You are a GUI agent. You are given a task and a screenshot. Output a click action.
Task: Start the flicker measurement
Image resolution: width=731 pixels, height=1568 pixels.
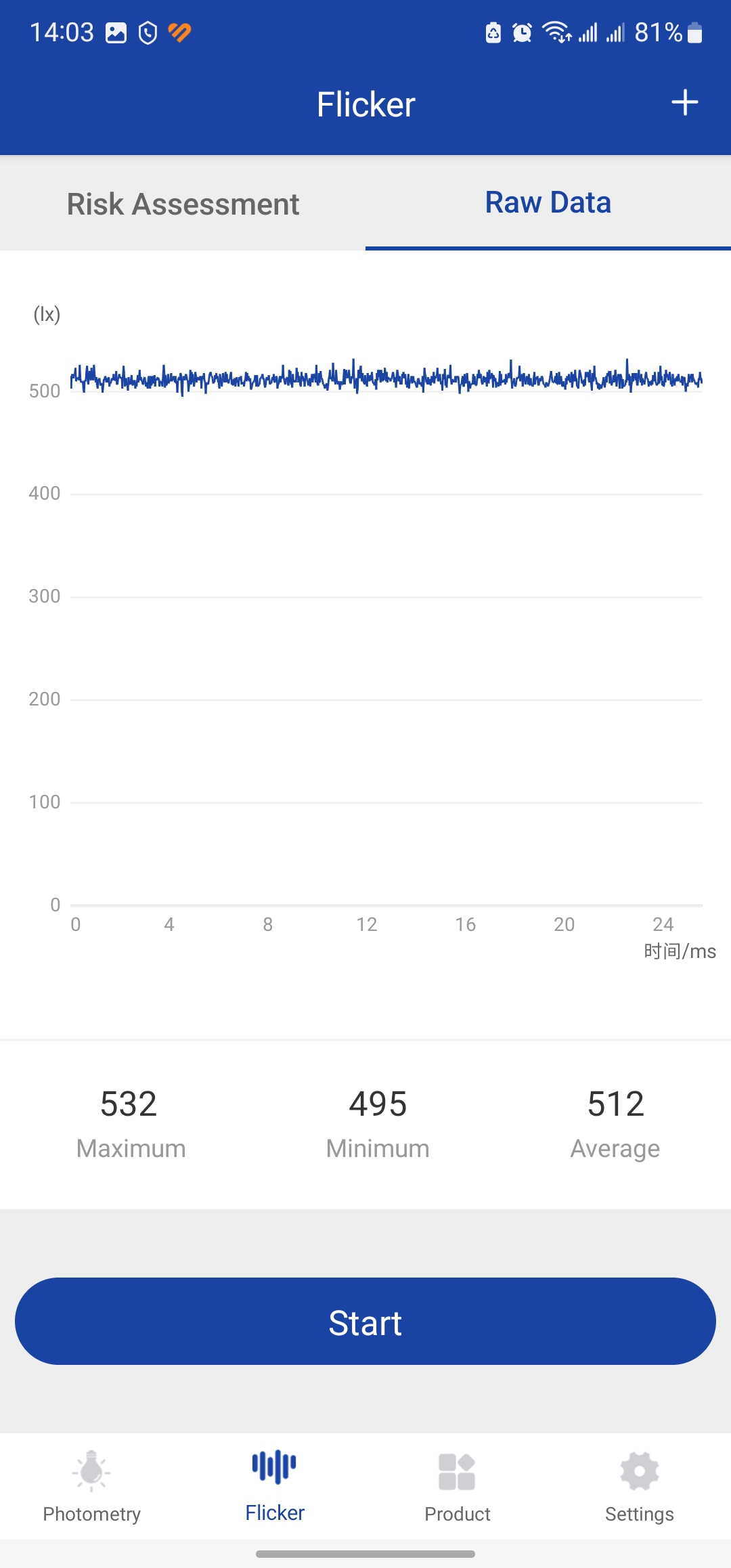point(365,1321)
